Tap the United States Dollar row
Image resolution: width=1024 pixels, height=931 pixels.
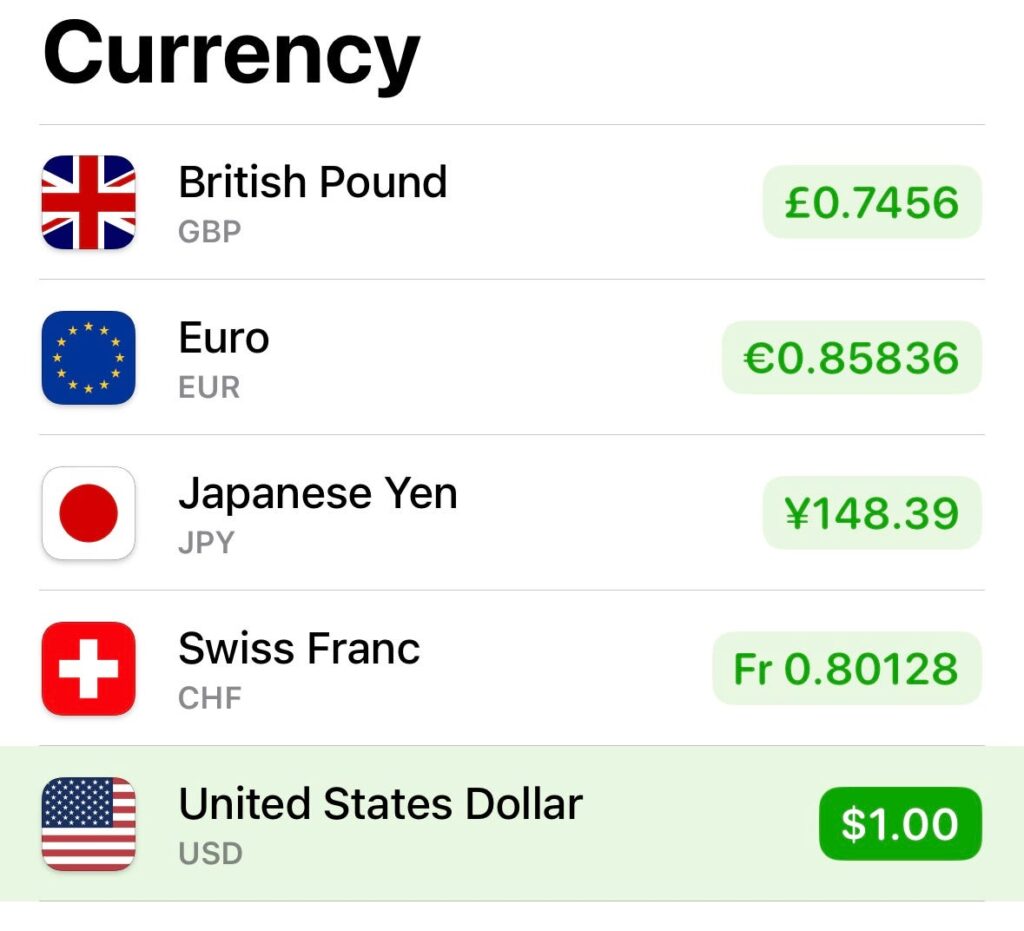click(x=512, y=823)
